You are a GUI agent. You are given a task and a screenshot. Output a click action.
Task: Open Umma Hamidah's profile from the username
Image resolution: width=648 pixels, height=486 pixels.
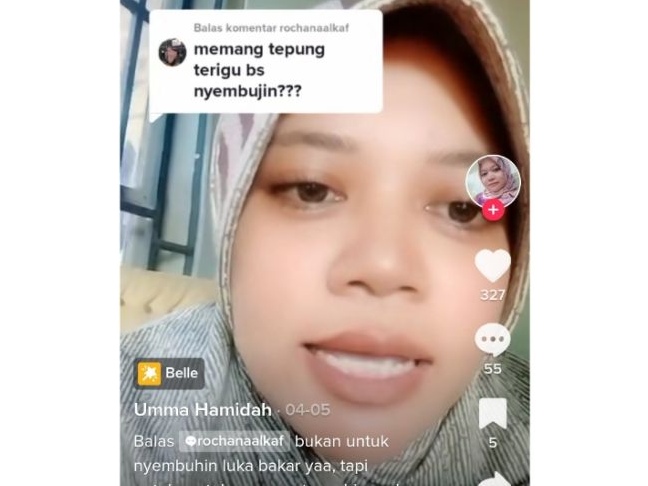[x=205, y=410]
